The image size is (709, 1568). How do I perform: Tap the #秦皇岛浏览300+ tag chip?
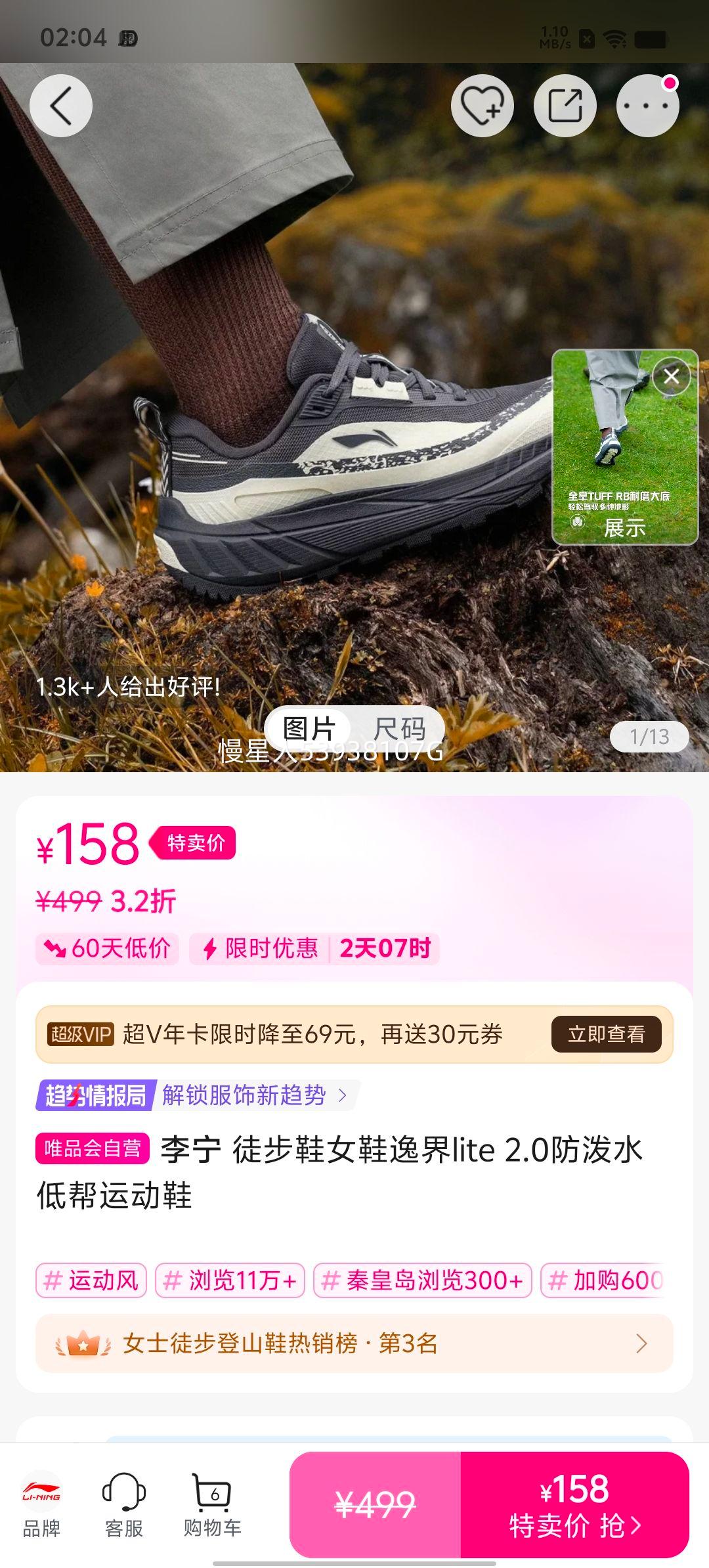[x=422, y=1280]
